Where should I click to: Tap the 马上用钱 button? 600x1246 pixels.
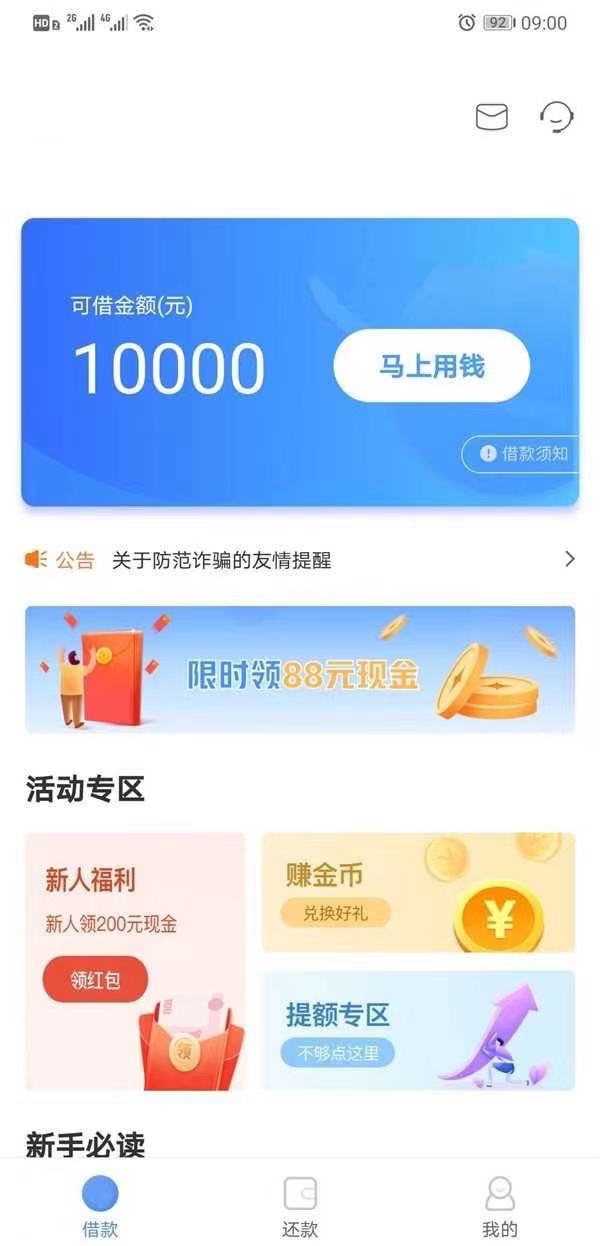tap(431, 367)
